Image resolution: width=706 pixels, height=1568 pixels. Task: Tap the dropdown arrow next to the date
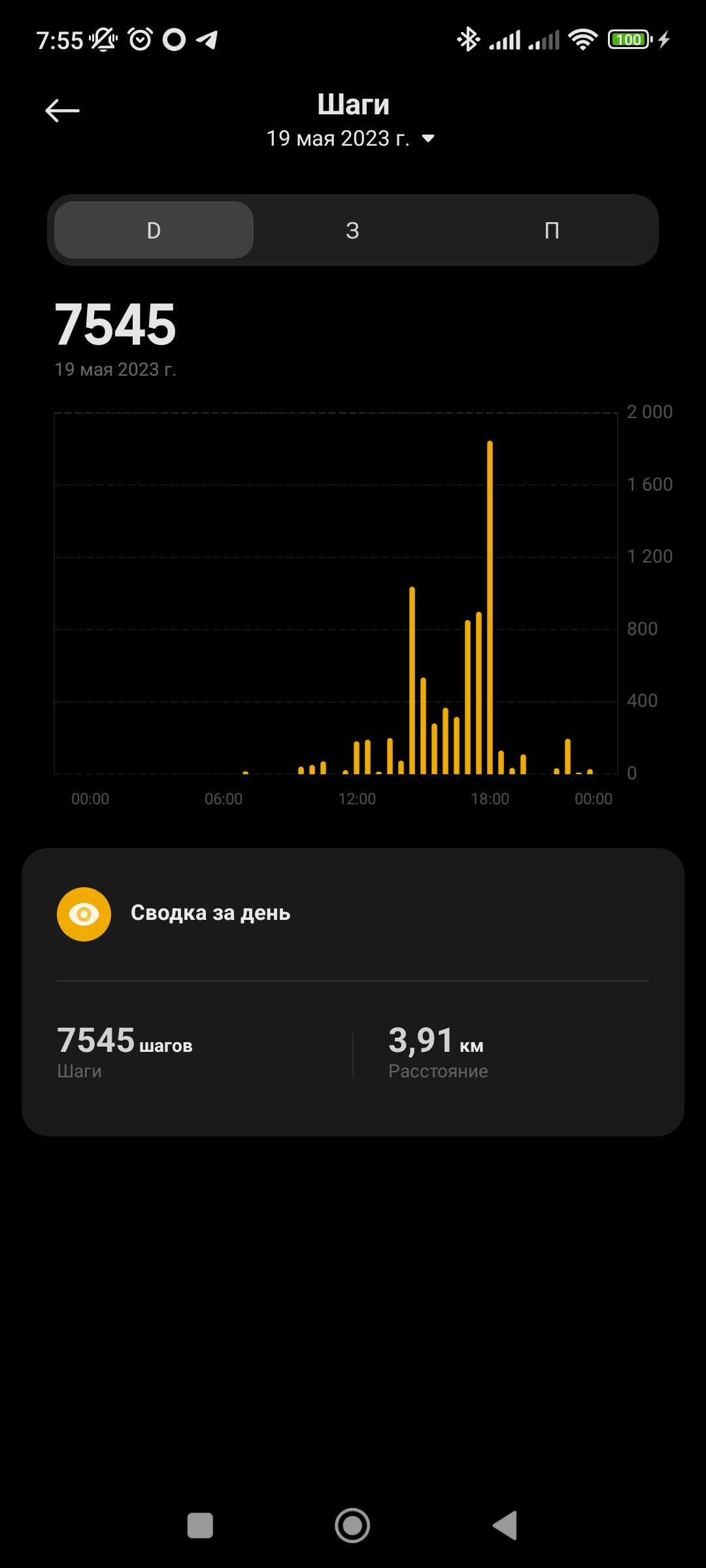tap(428, 139)
